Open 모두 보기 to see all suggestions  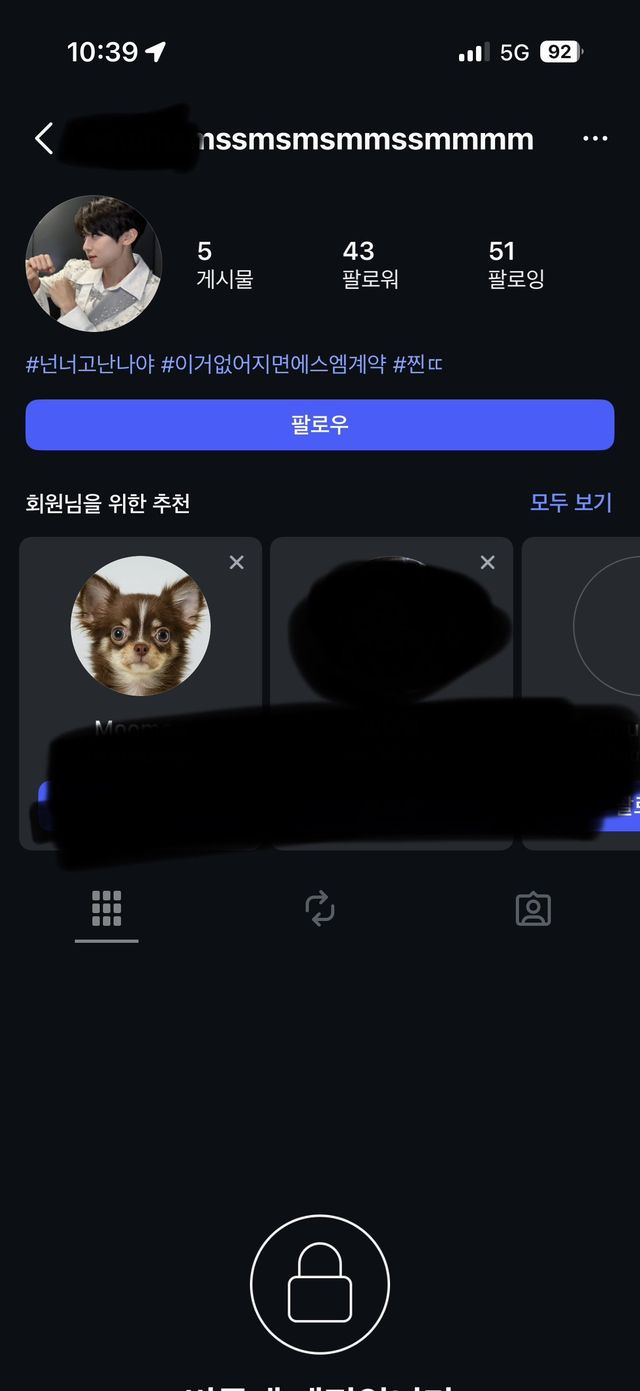(x=571, y=502)
